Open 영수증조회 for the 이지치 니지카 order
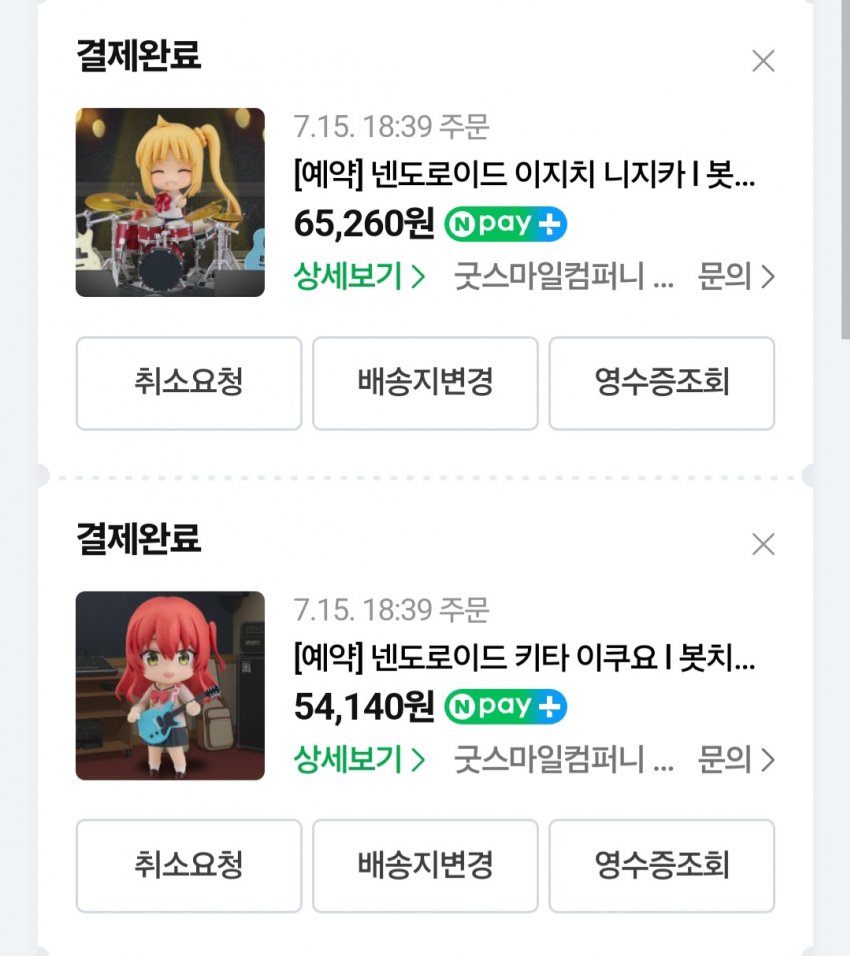The image size is (850, 956). pos(661,383)
